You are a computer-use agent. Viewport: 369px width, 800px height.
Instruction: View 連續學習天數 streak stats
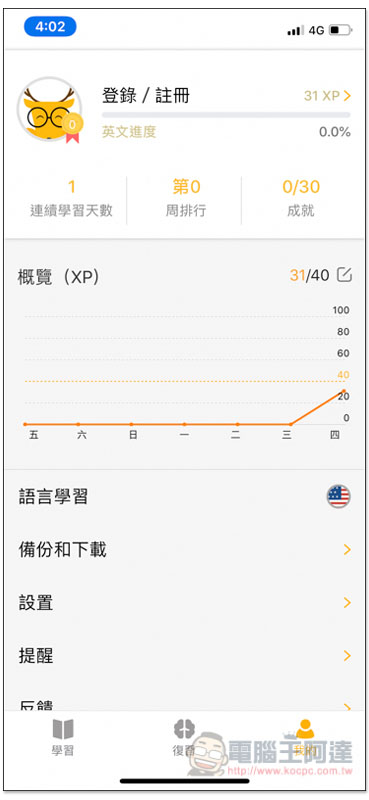click(71, 198)
